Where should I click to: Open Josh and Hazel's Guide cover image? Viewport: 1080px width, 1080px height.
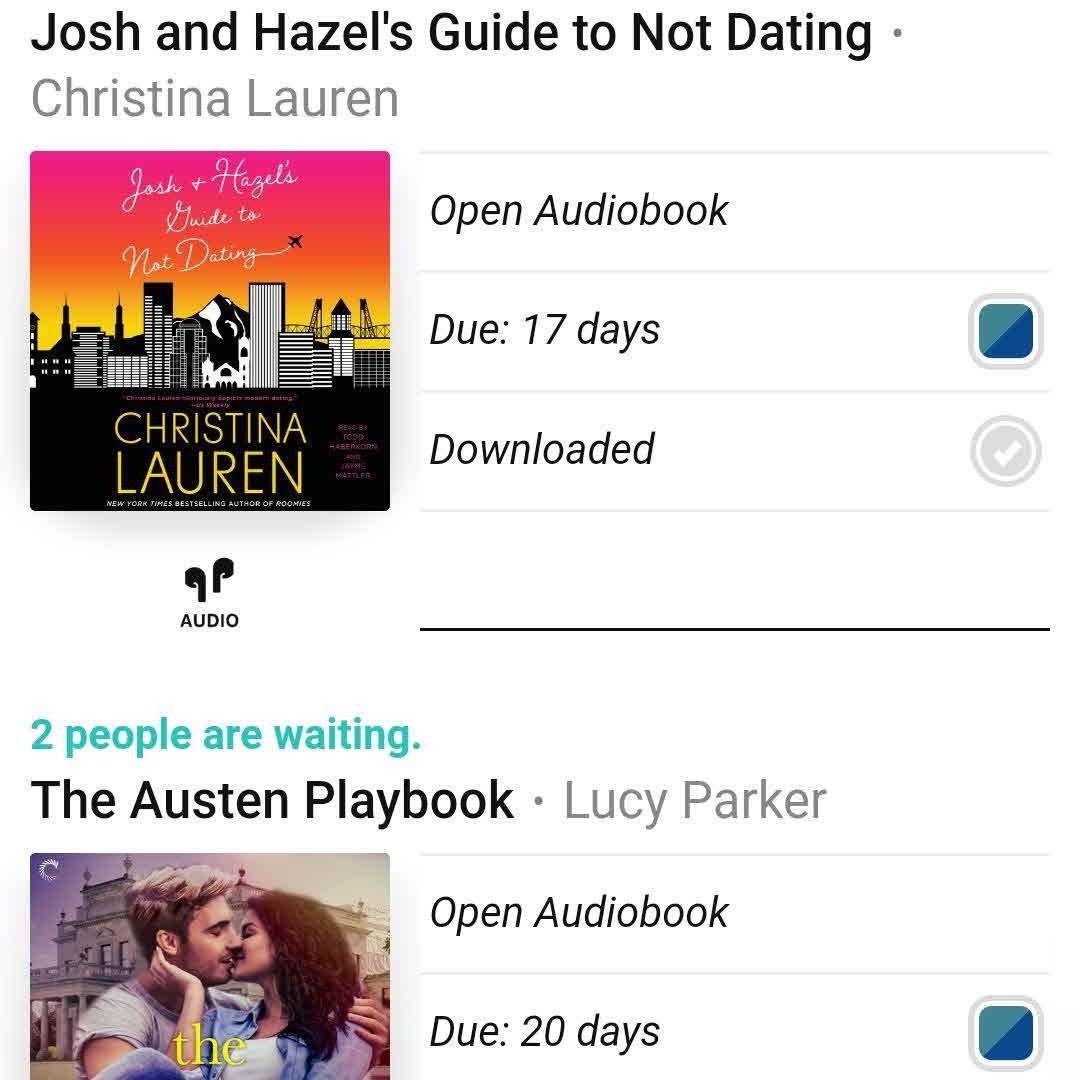click(x=210, y=331)
